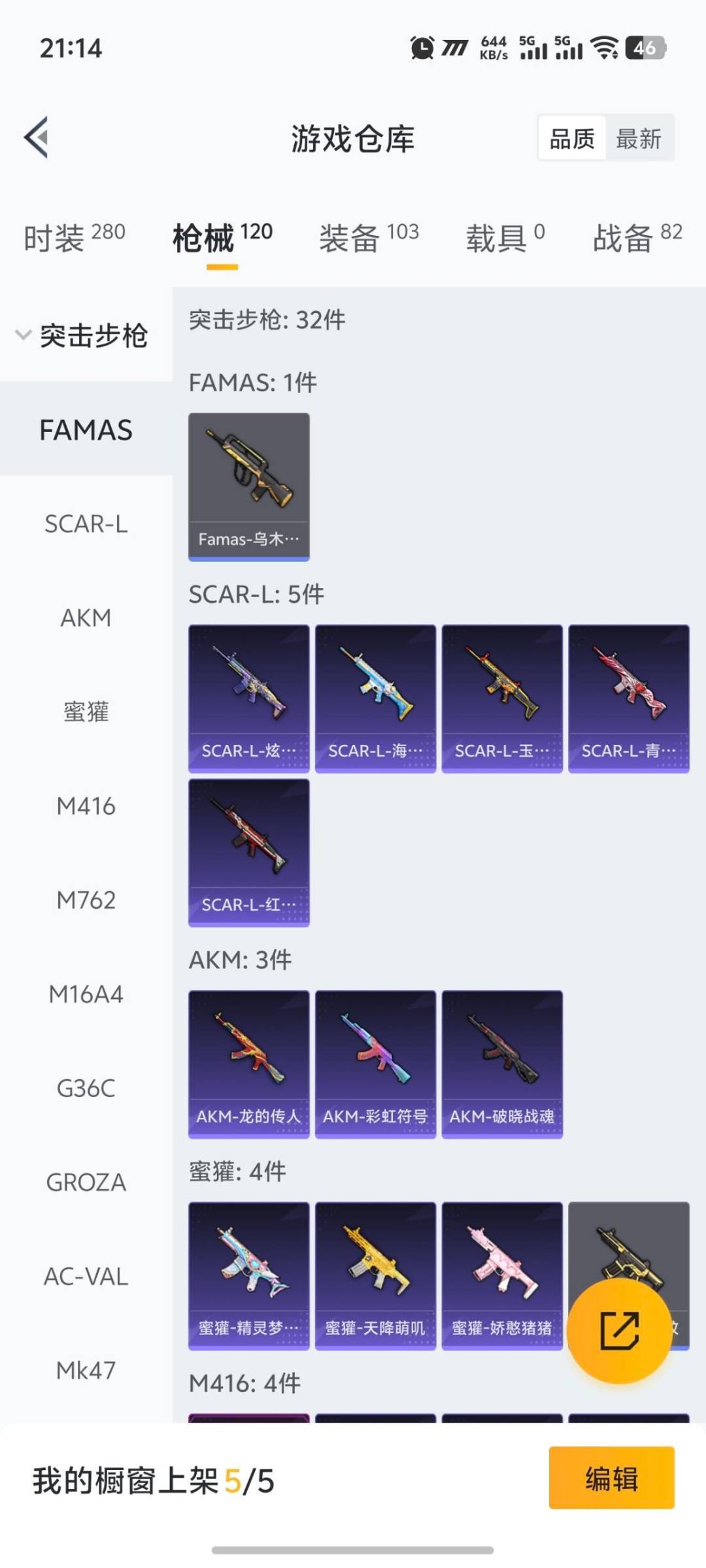Tap the 编辑 button

(x=611, y=1477)
